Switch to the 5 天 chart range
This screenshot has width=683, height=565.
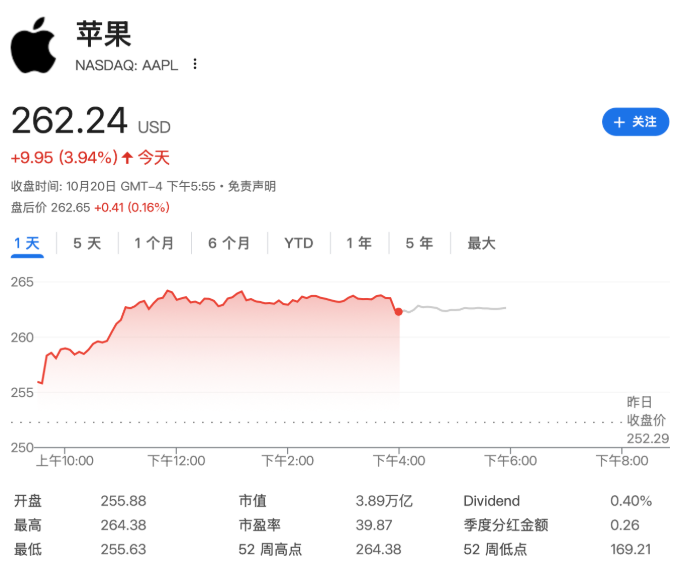tap(87, 243)
